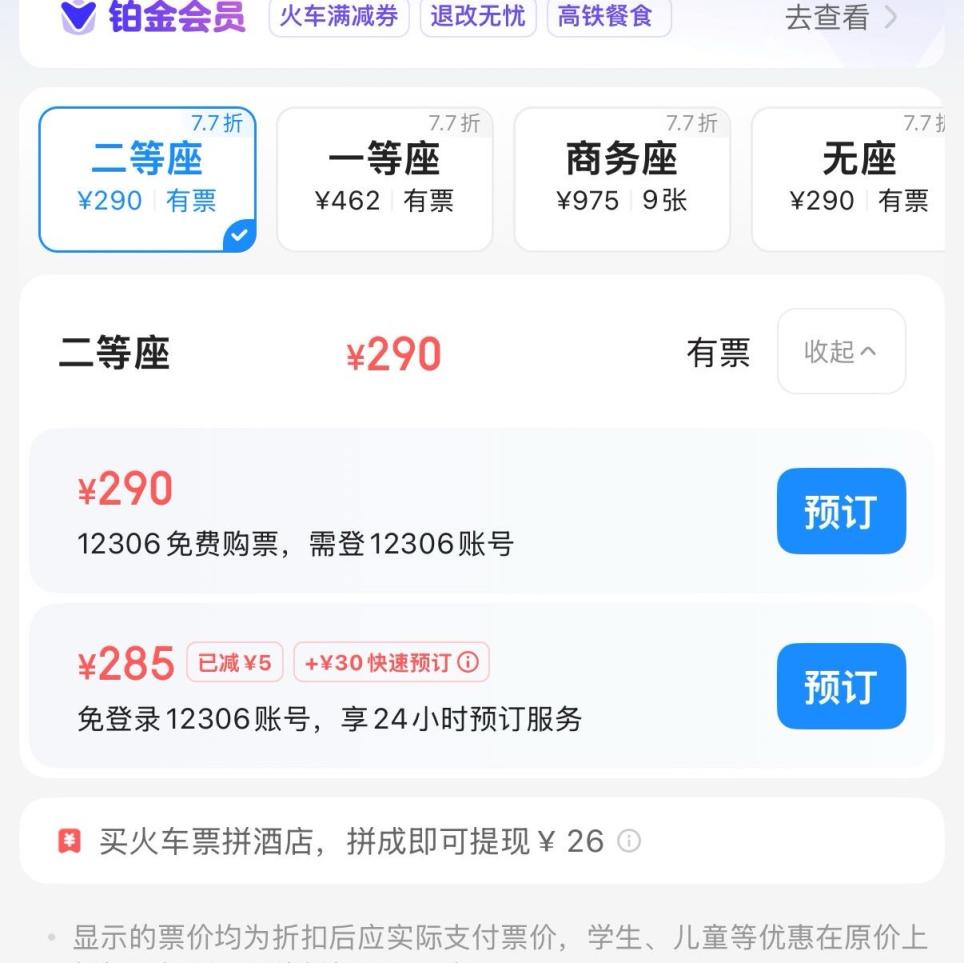Open the hotel cashback info icon
The height and width of the screenshot is (963, 964).
(629, 842)
